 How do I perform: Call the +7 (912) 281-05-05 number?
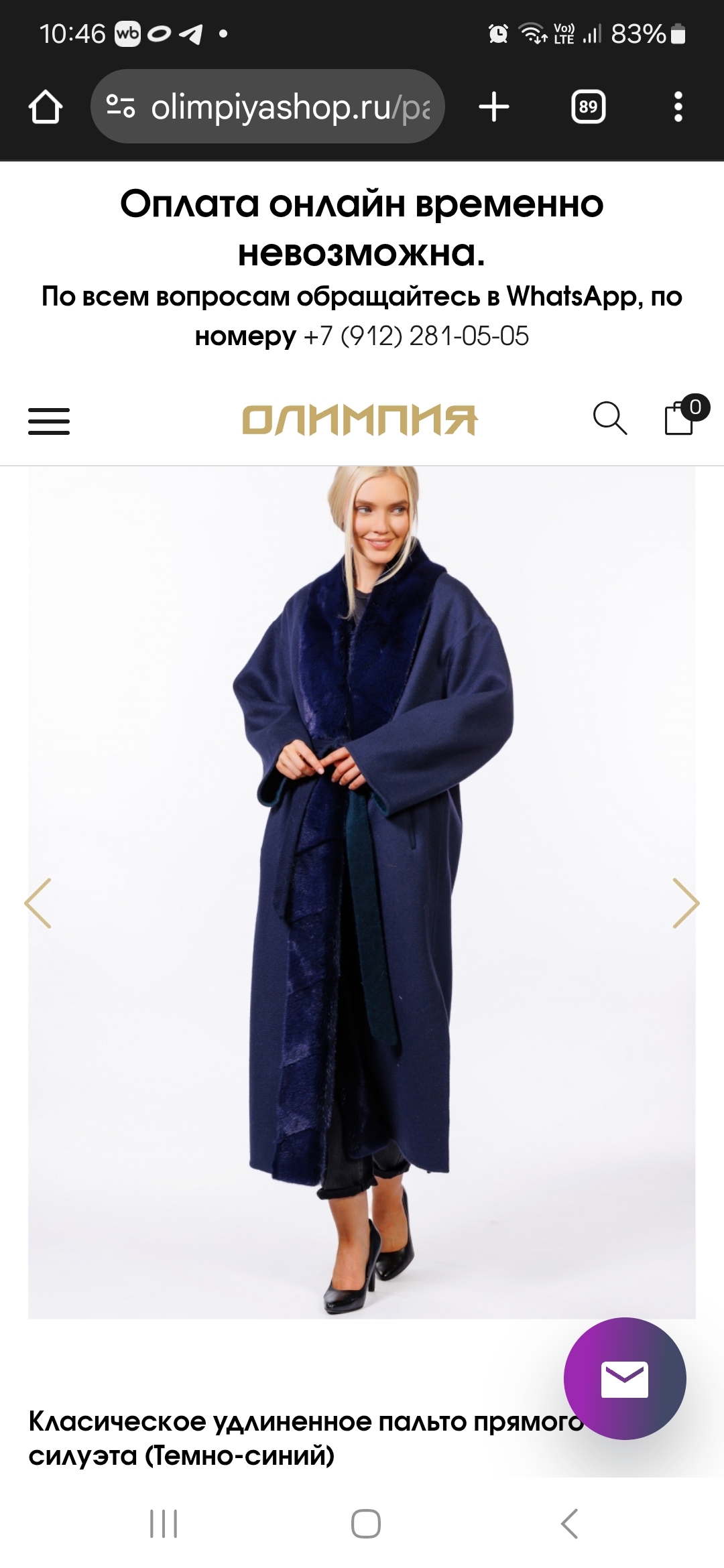pos(416,336)
